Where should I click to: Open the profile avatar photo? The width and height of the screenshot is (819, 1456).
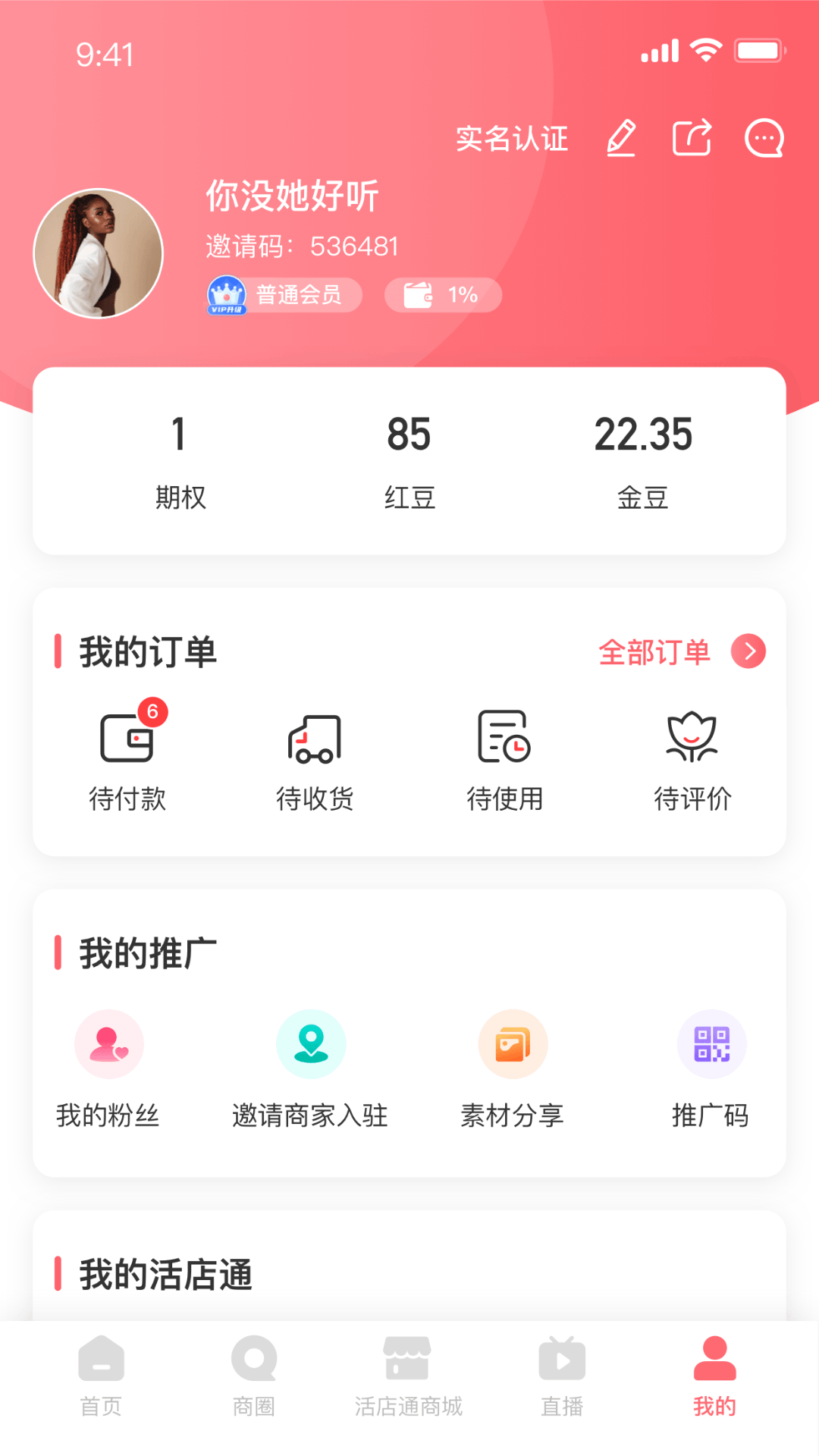point(98,253)
